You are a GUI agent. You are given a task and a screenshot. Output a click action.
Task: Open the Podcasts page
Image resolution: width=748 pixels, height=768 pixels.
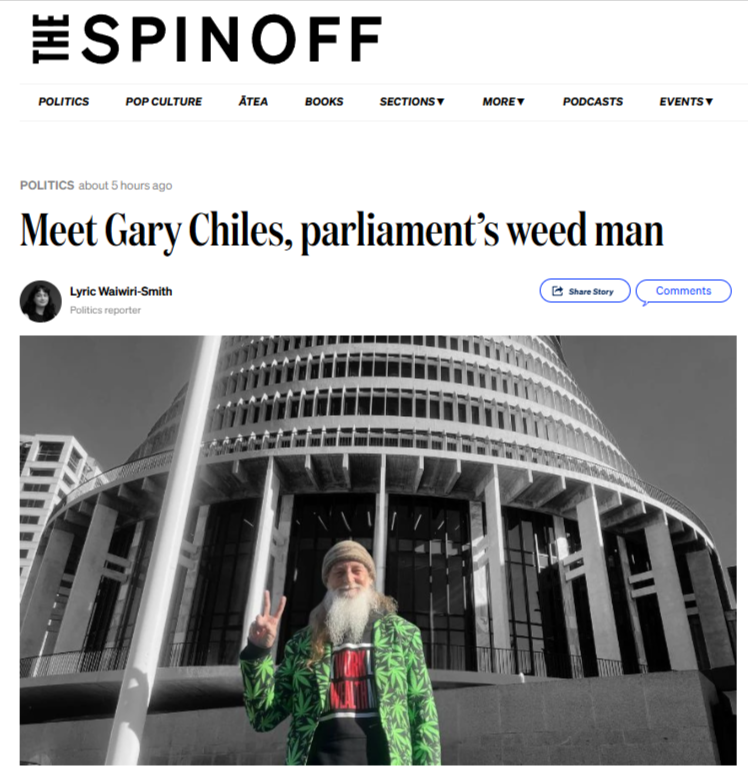point(592,101)
